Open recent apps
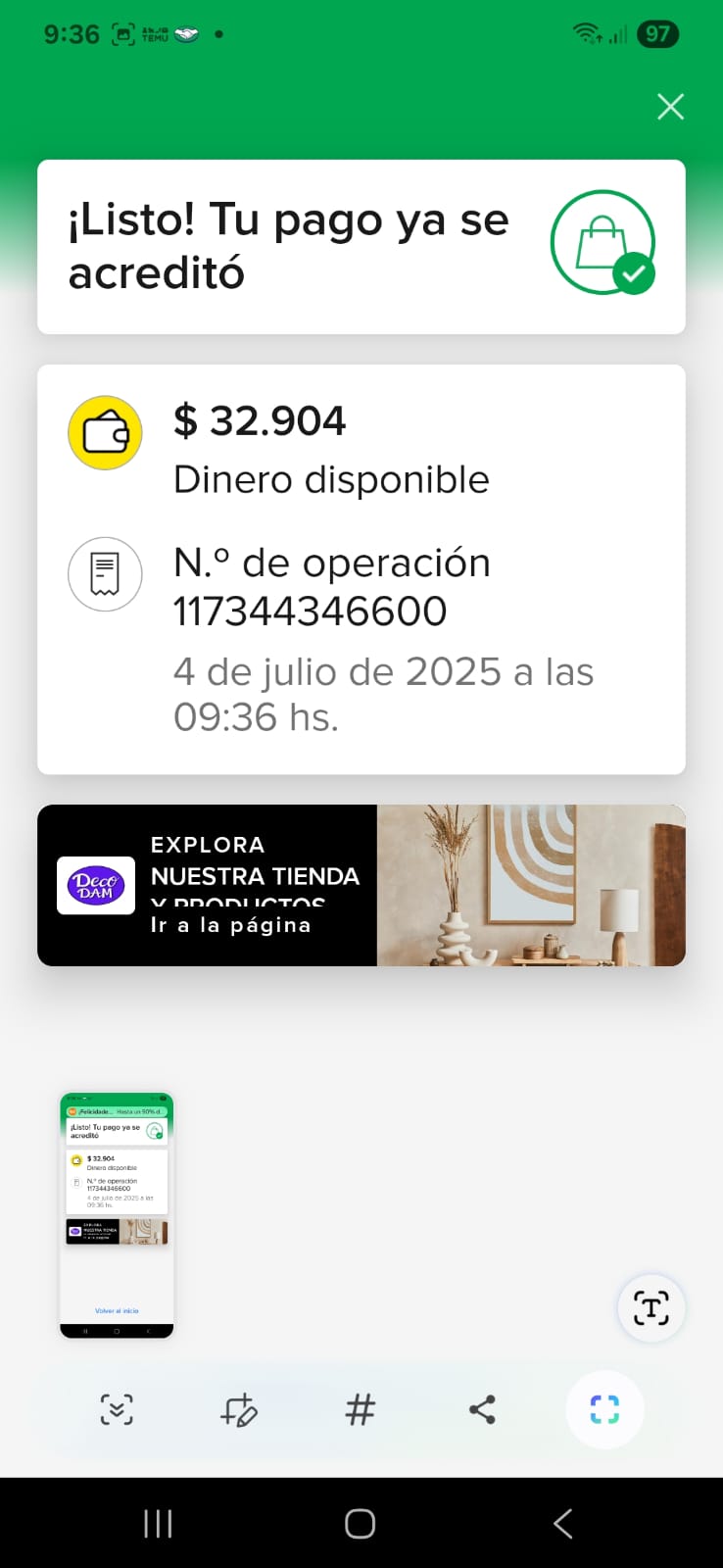 158,1523
